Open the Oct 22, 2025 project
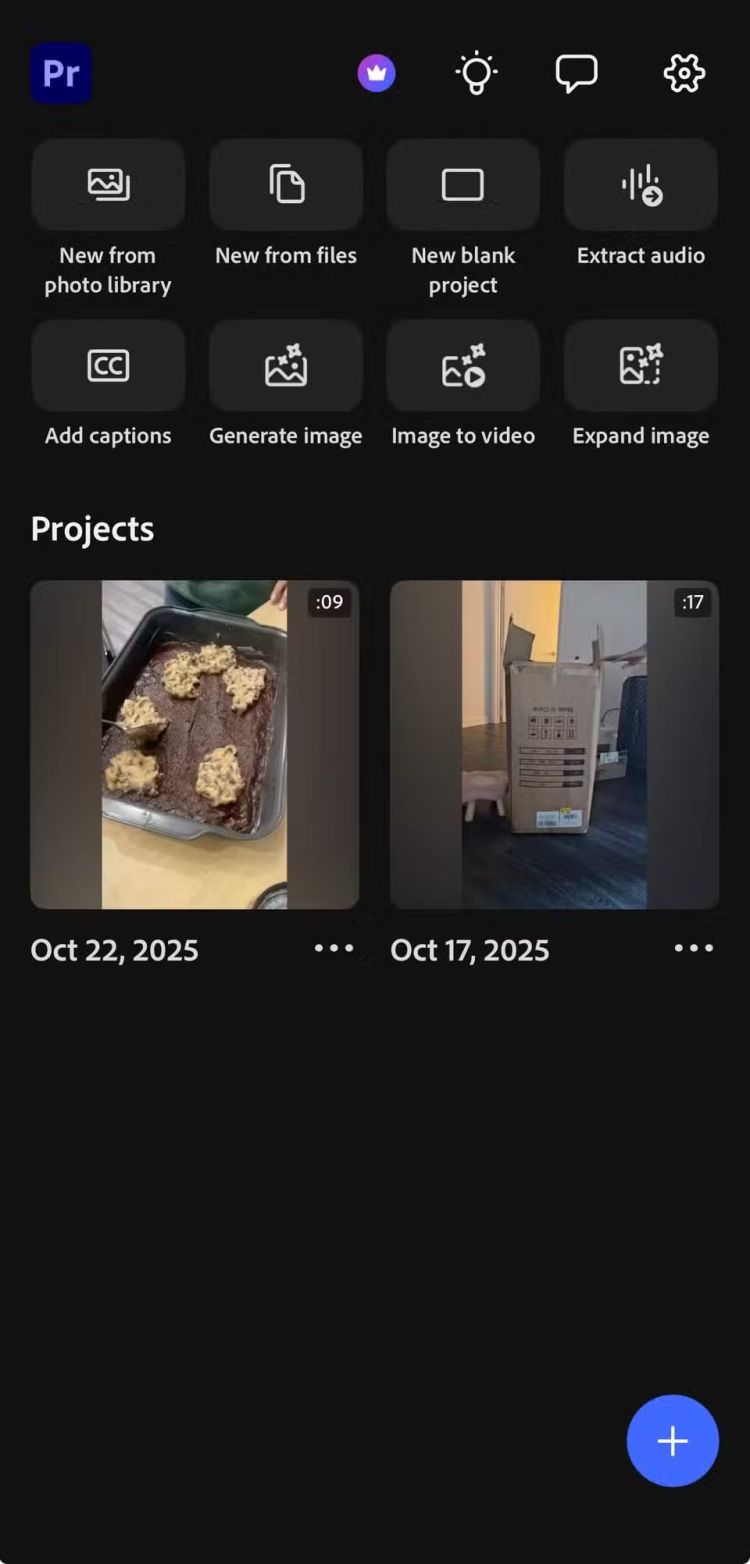Viewport: 750px width, 1564px height. (194, 745)
